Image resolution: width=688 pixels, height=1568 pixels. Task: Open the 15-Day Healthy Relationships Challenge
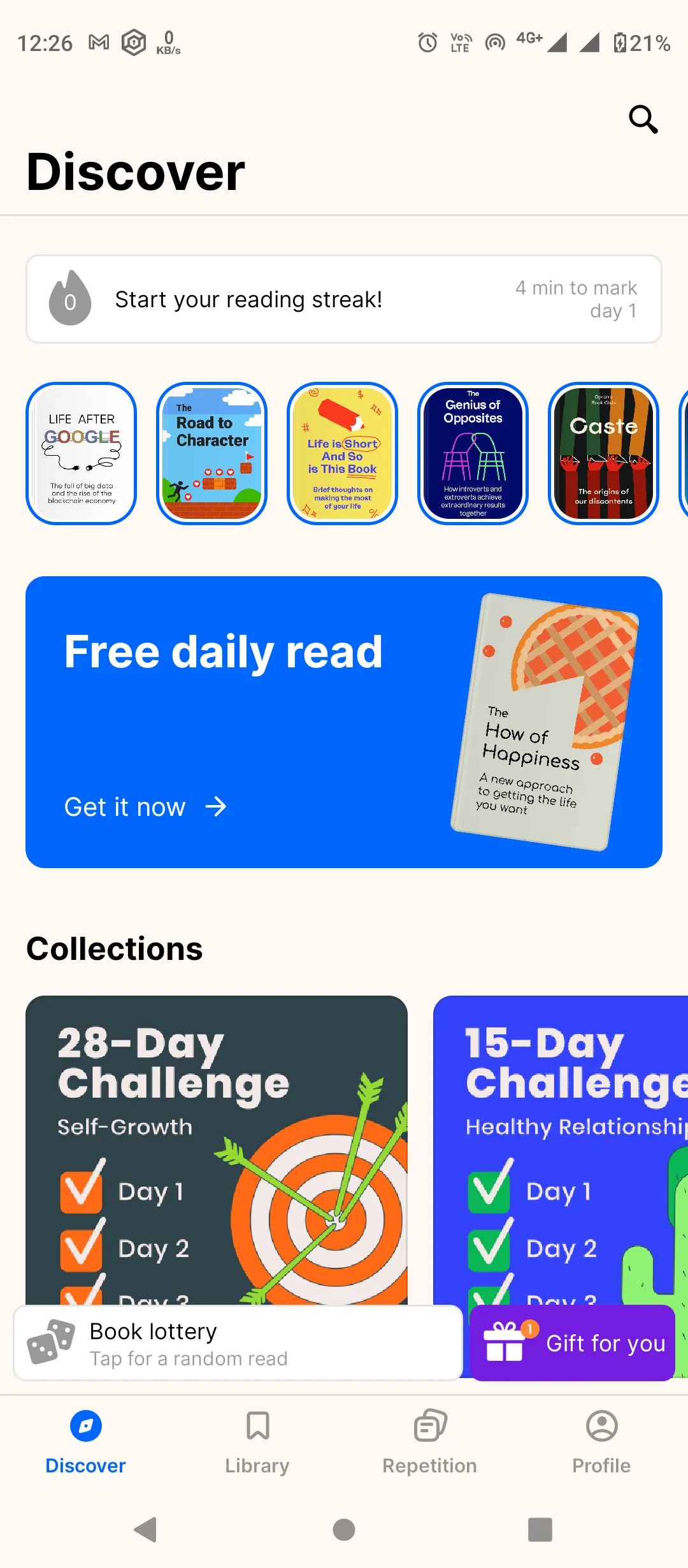click(567, 1147)
